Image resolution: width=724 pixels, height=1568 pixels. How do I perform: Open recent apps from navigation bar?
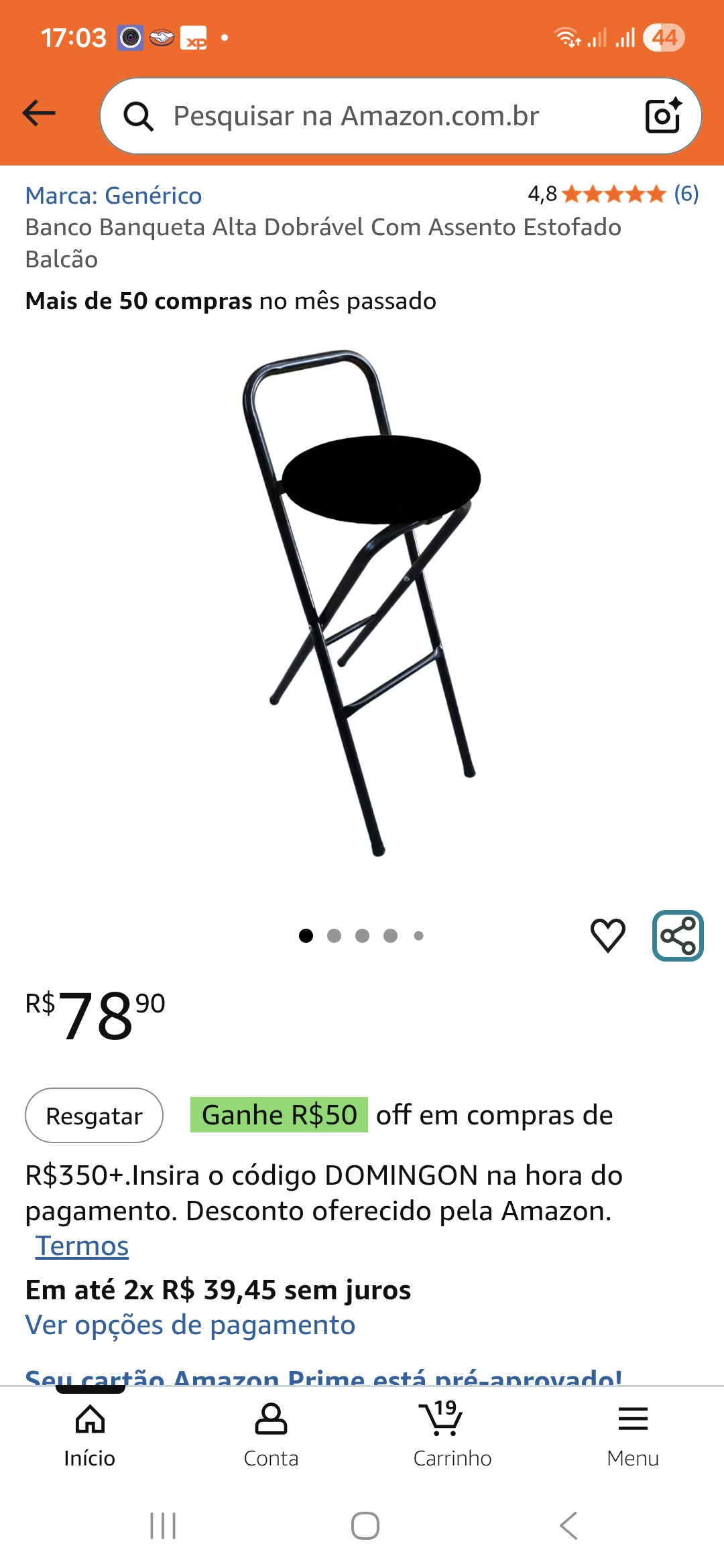[x=163, y=1526]
